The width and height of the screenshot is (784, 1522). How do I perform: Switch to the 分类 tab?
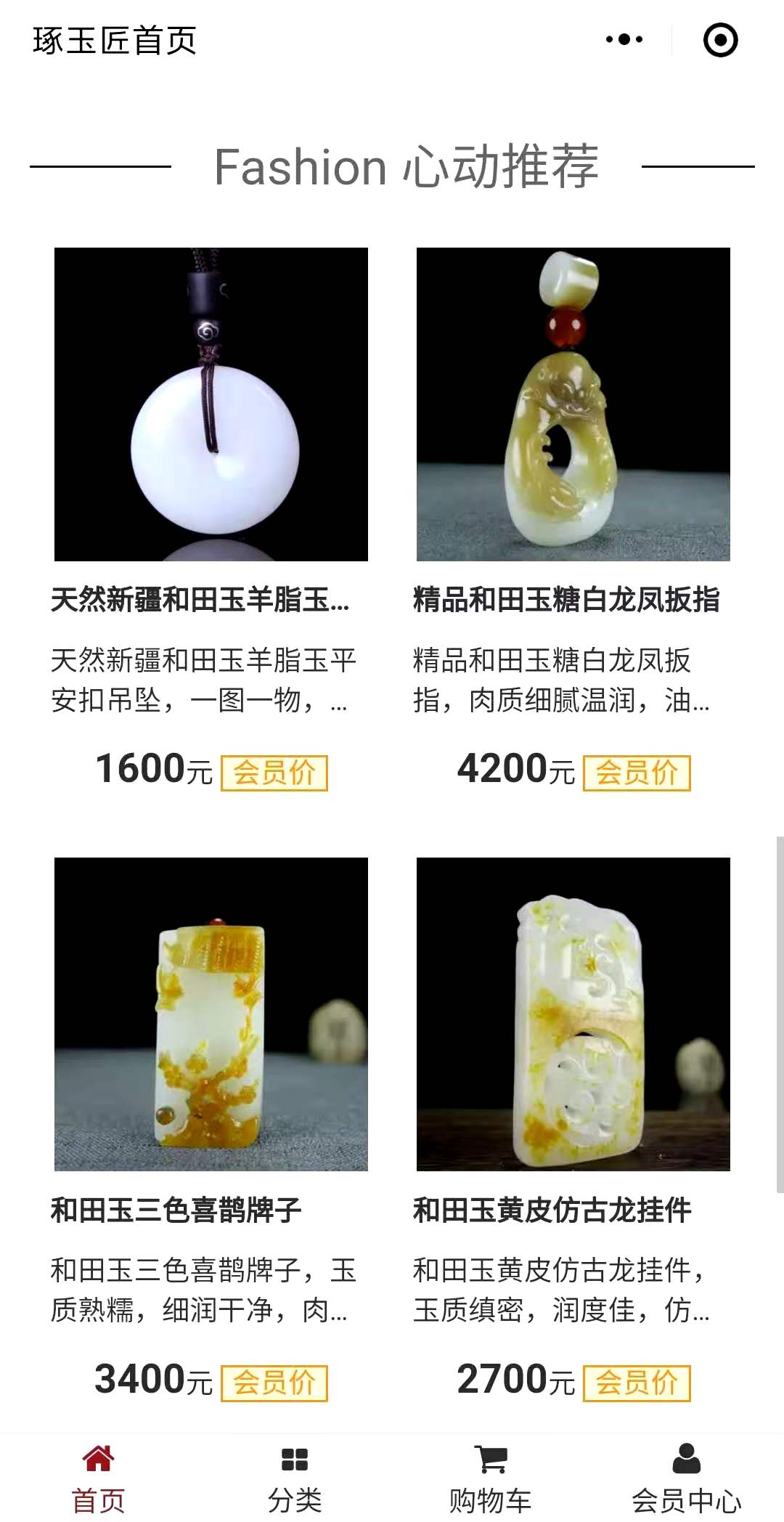(x=294, y=1477)
